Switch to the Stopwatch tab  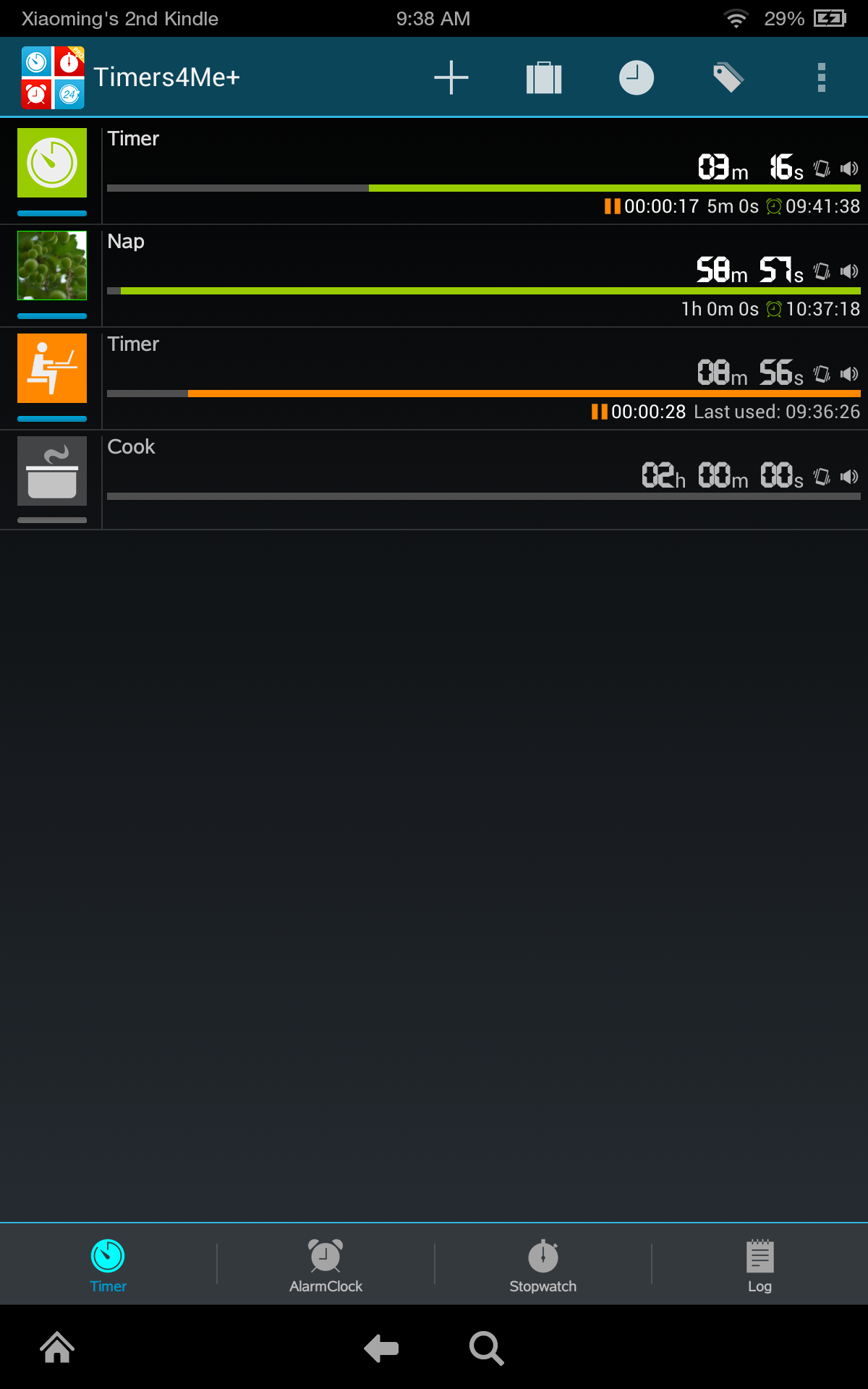coord(542,1266)
